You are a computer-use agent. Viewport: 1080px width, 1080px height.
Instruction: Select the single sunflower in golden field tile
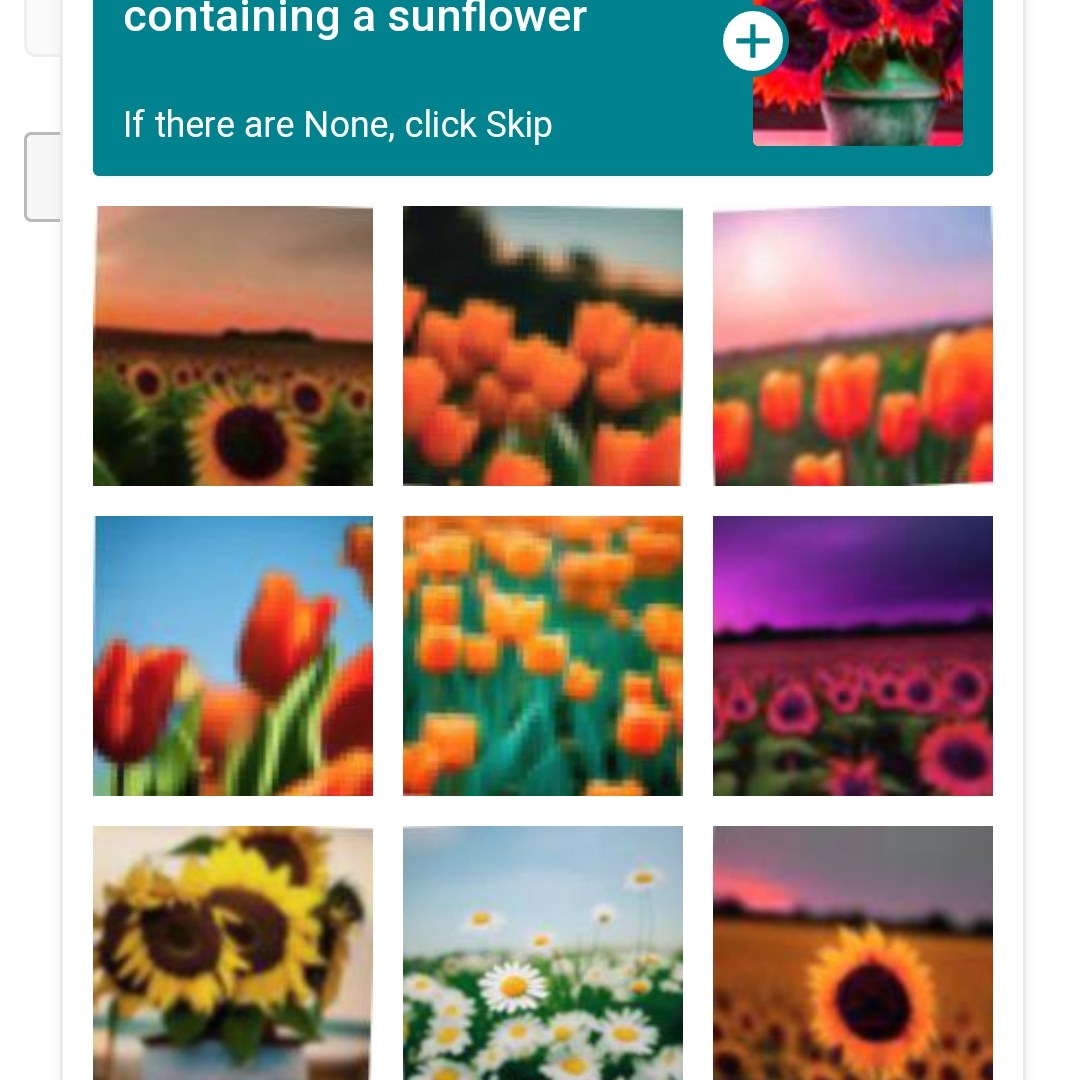coord(853,952)
